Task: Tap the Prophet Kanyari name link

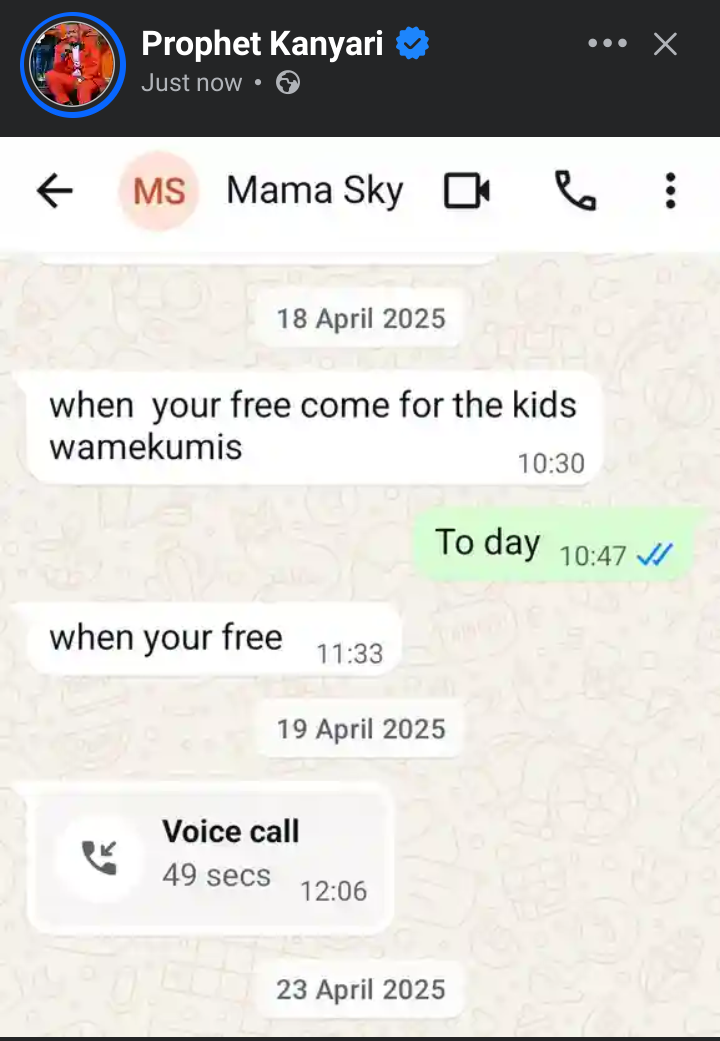Action: point(262,44)
